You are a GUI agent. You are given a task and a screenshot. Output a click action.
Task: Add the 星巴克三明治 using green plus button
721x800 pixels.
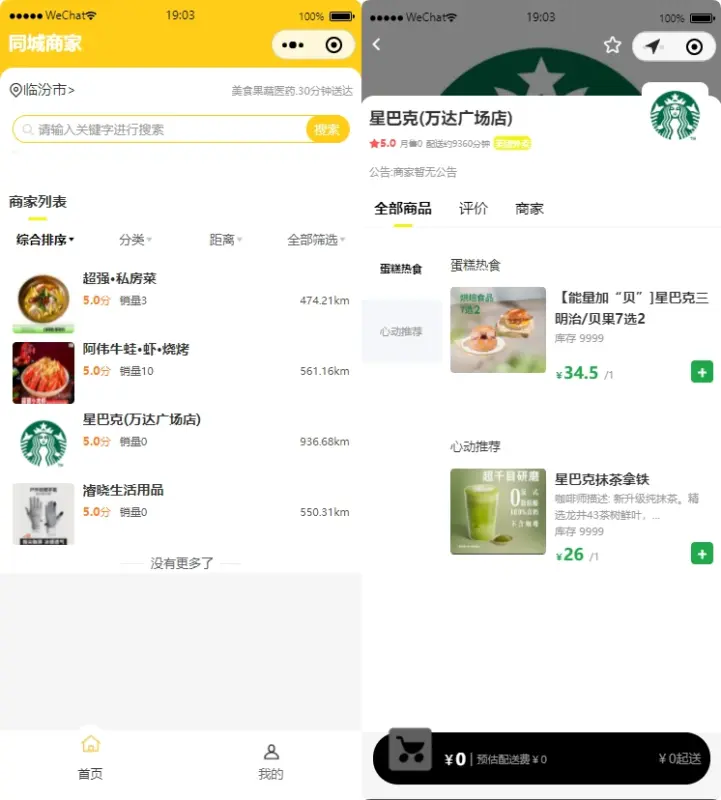click(703, 371)
